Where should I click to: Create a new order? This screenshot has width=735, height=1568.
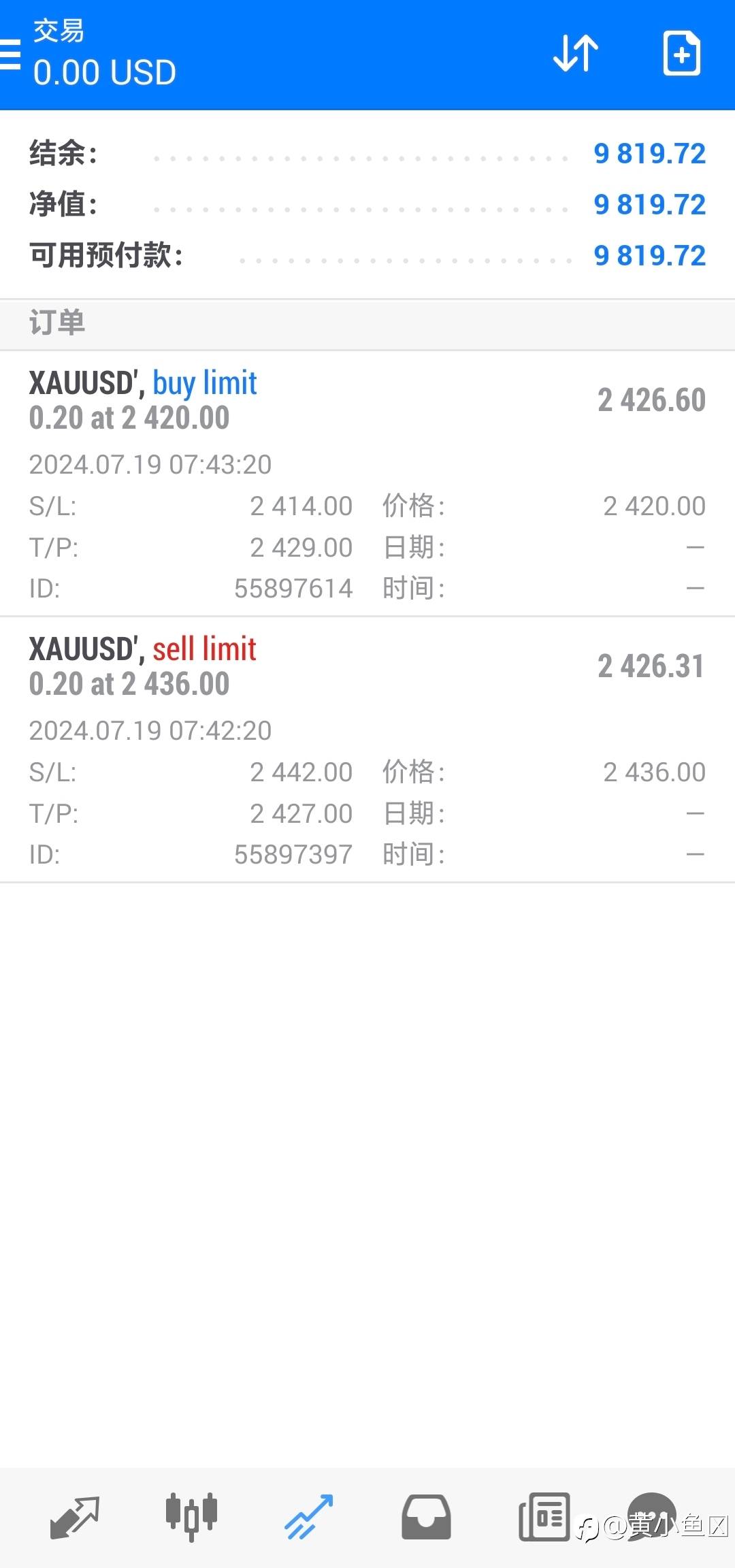682,53
